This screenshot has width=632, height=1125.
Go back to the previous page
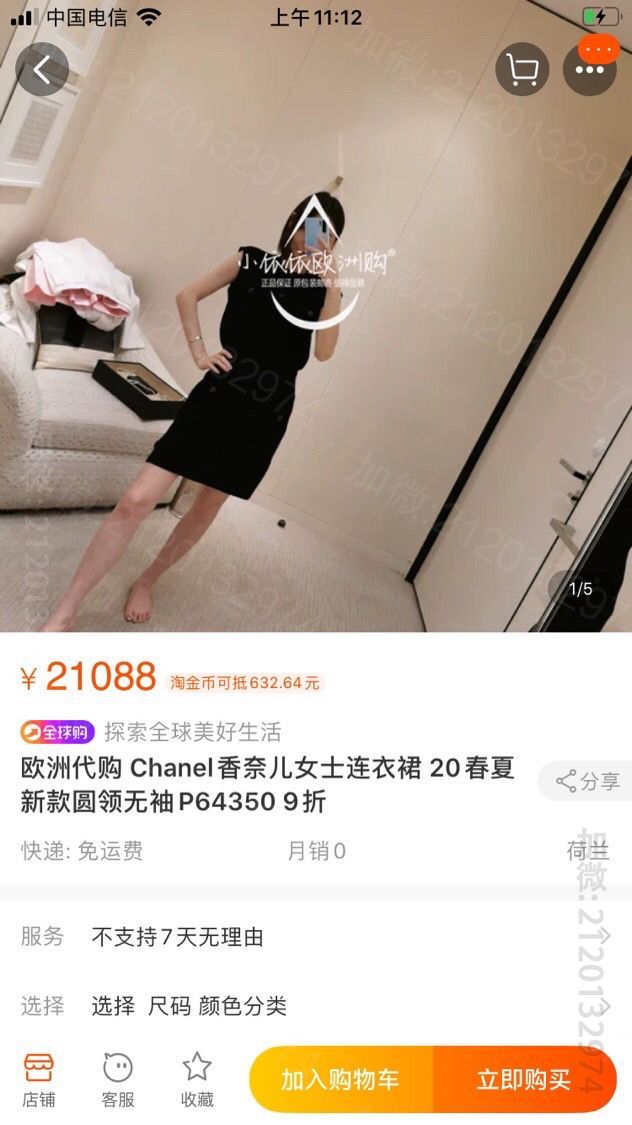tap(42, 70)
